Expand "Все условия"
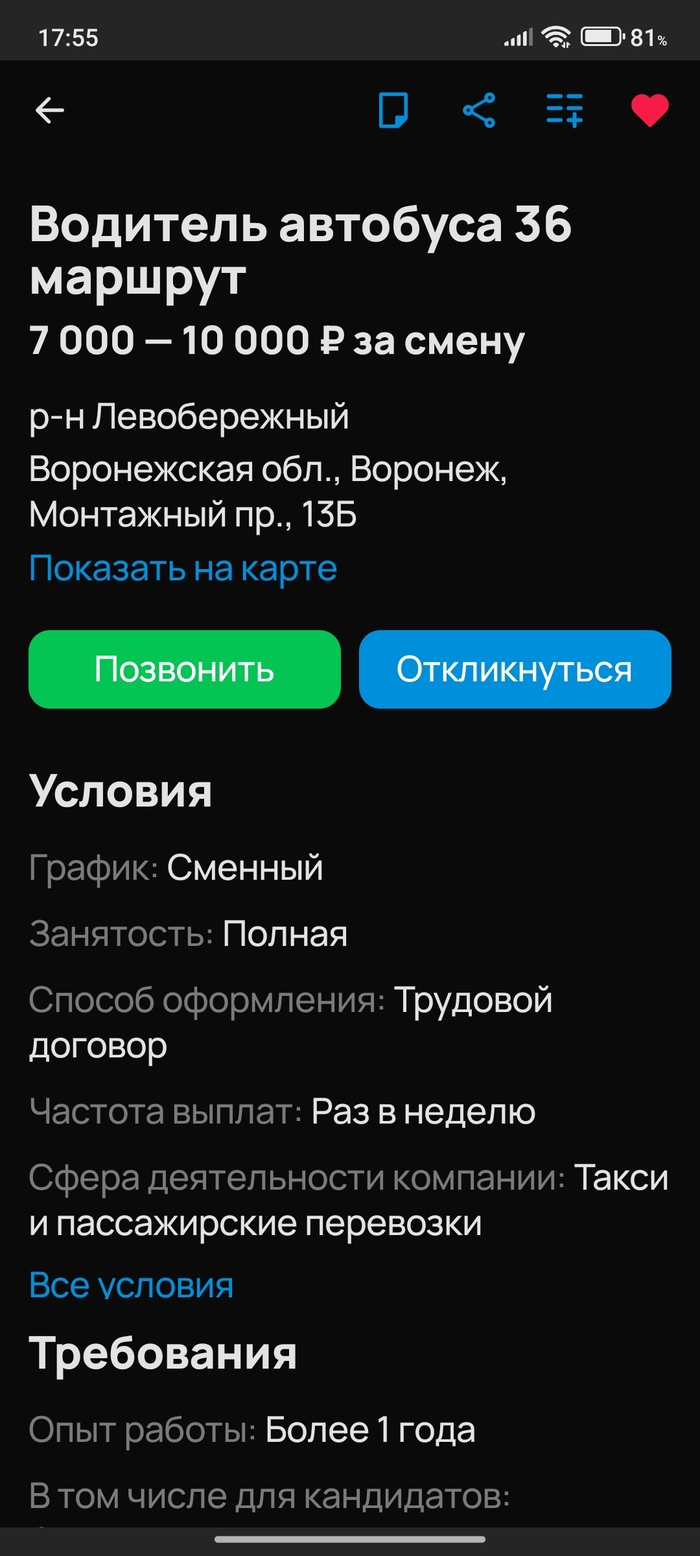This screenshot has height=1556, width=700. (x=131, y=1285)
